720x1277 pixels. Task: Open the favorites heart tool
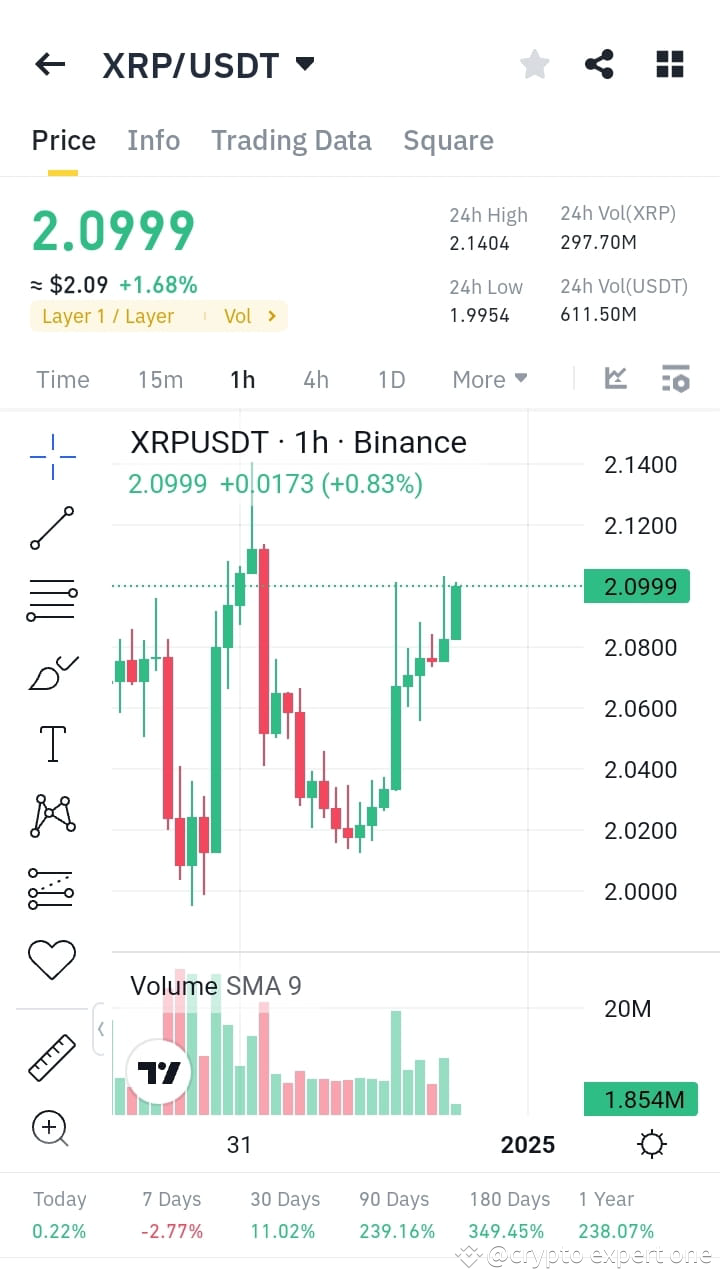(x=51, y=958)
